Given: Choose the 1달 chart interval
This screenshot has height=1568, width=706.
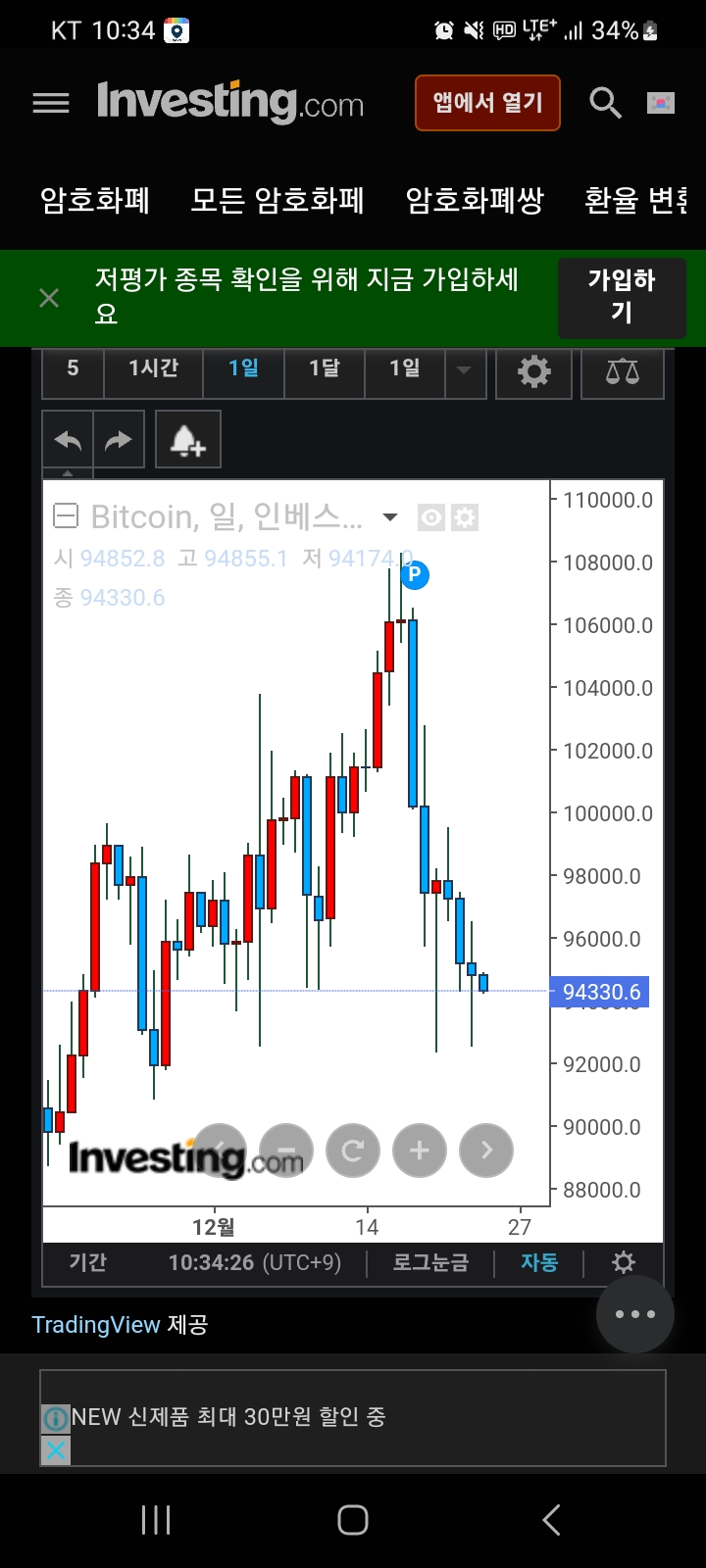Looking at the screenshot, I should 324,368.
